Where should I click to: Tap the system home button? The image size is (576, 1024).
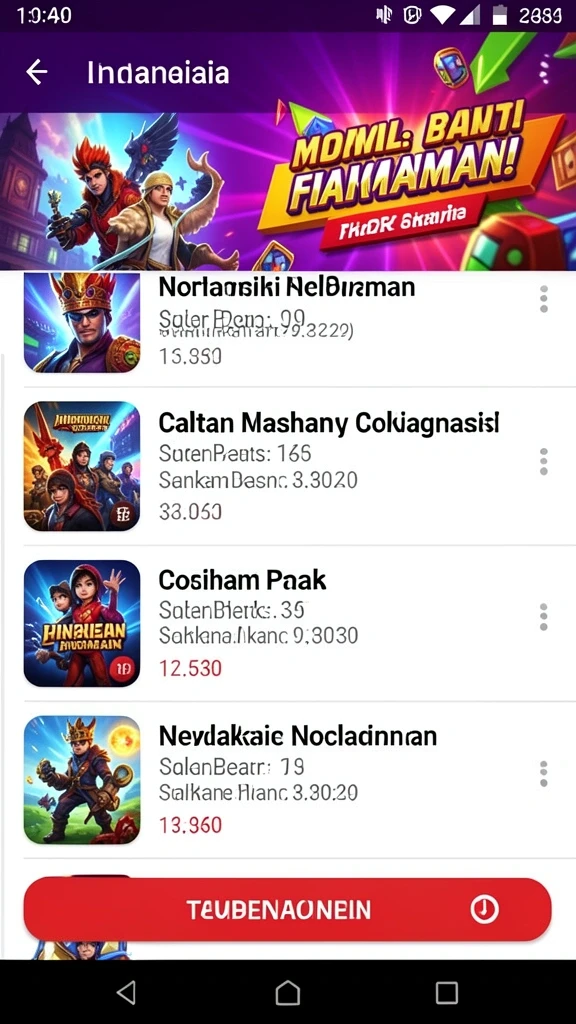287,993
